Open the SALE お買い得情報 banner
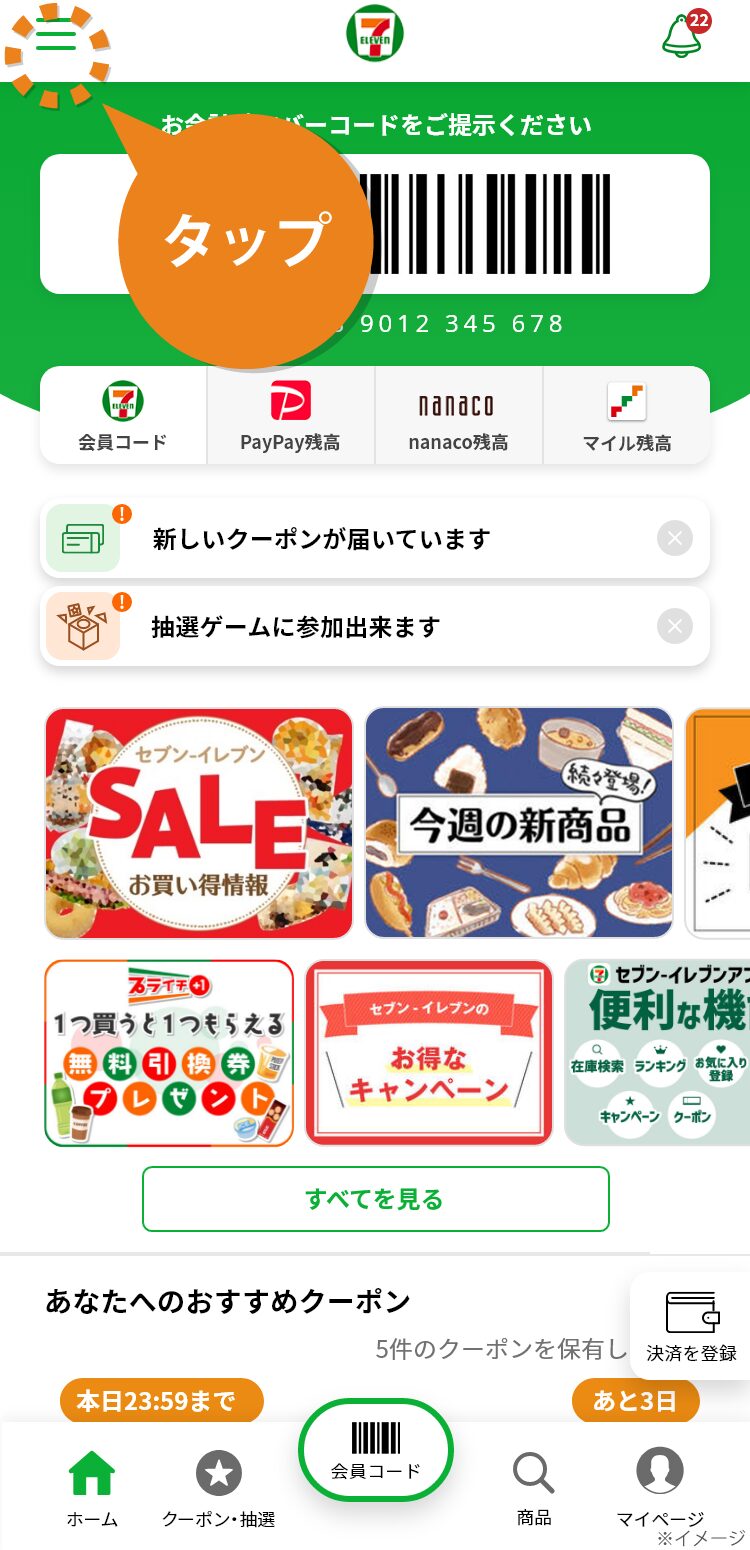The height and width of the screenshot is (1550, 750). [199, 823]
